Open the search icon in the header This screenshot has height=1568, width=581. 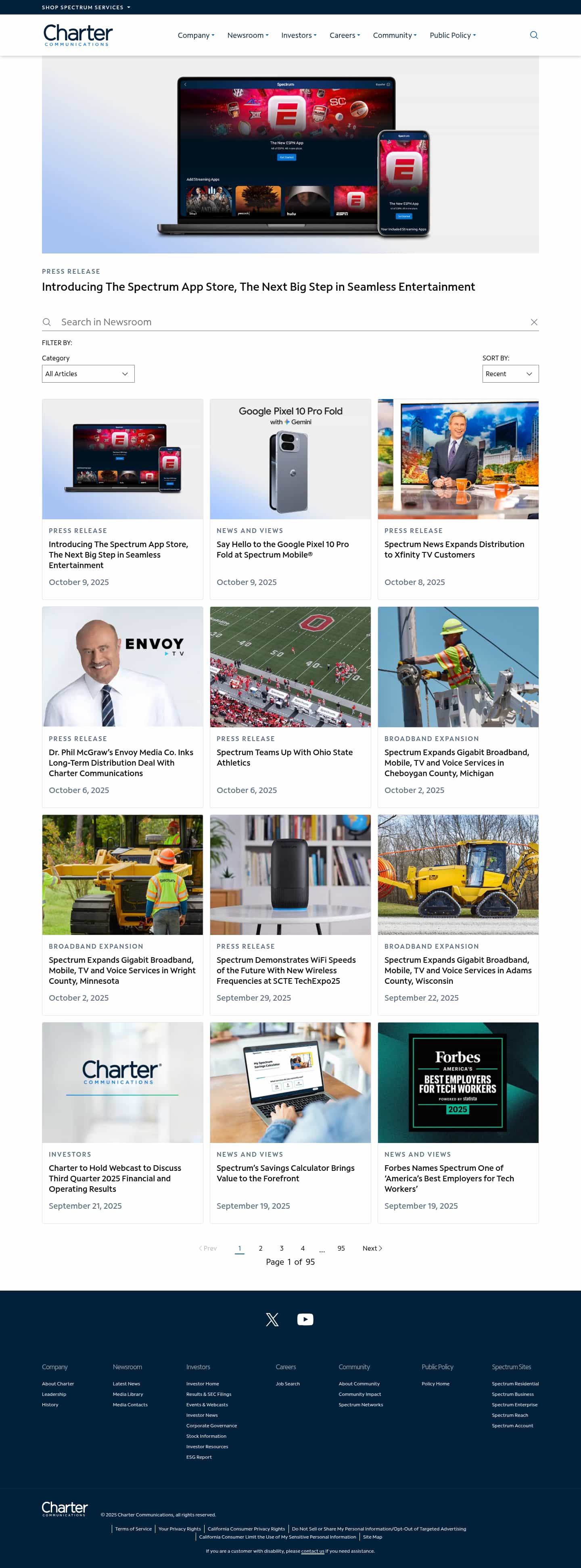[533, 35]
